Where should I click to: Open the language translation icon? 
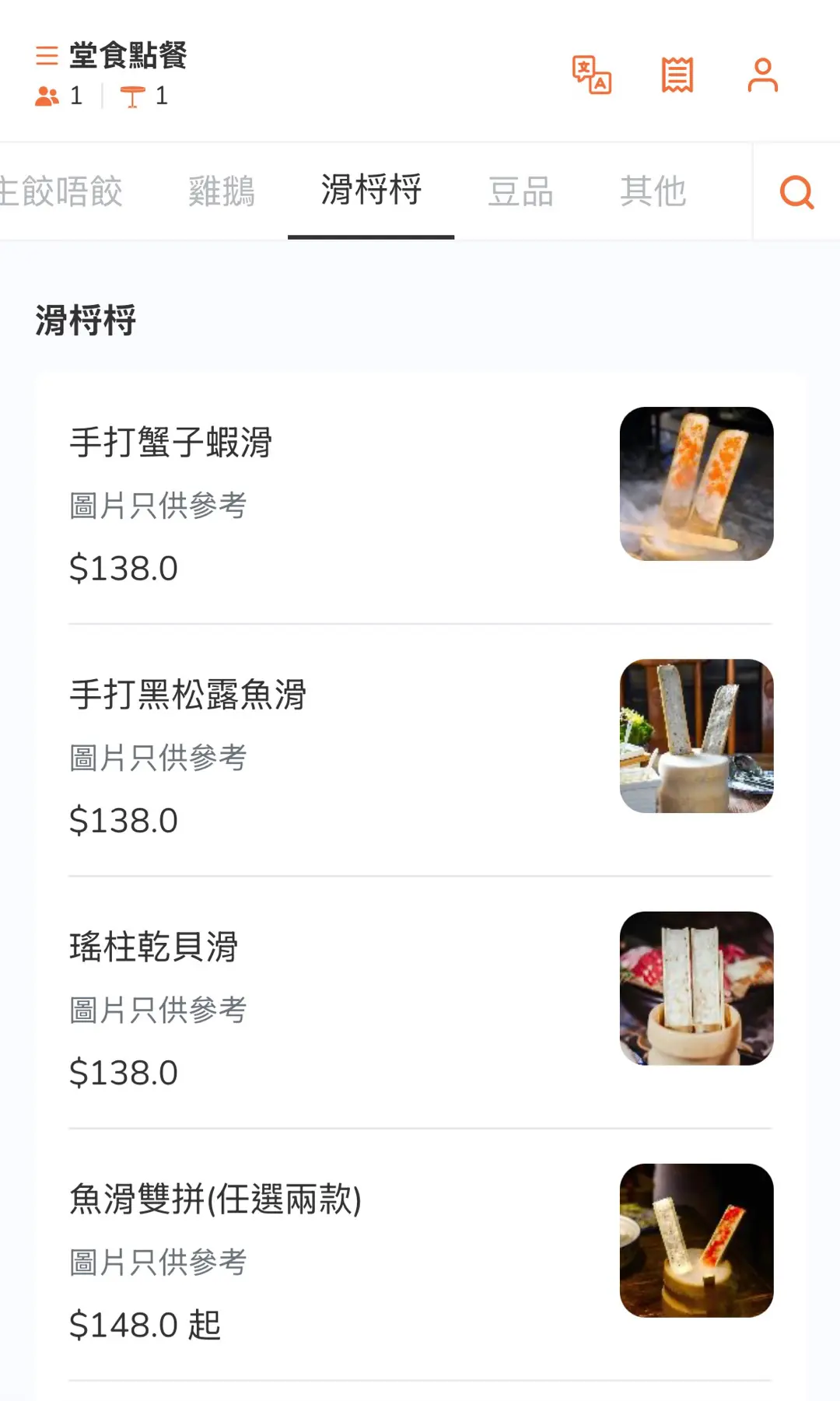point(592,75)
